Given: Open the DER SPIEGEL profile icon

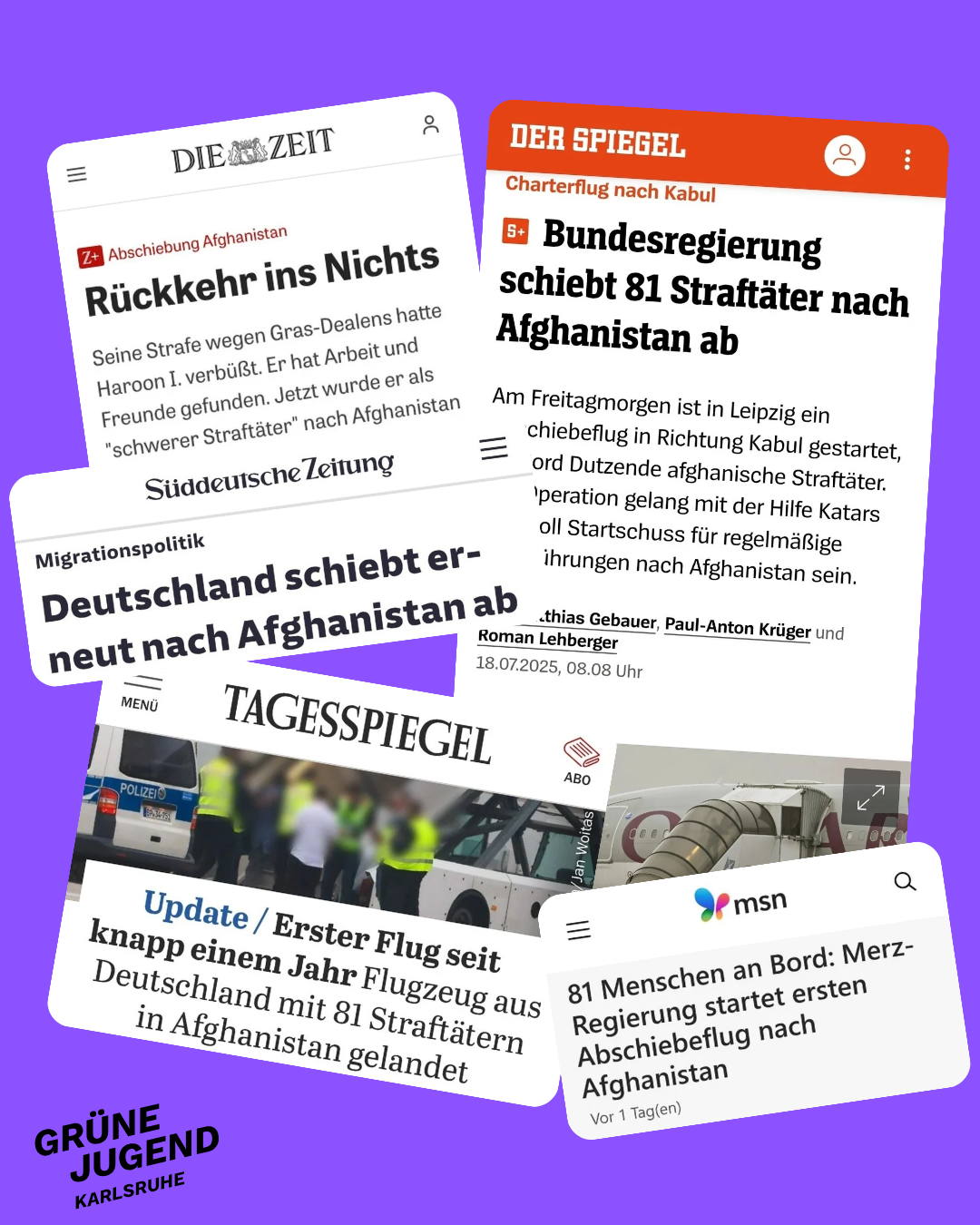Looking at the screenshot, I should click(x=845, y=155).
